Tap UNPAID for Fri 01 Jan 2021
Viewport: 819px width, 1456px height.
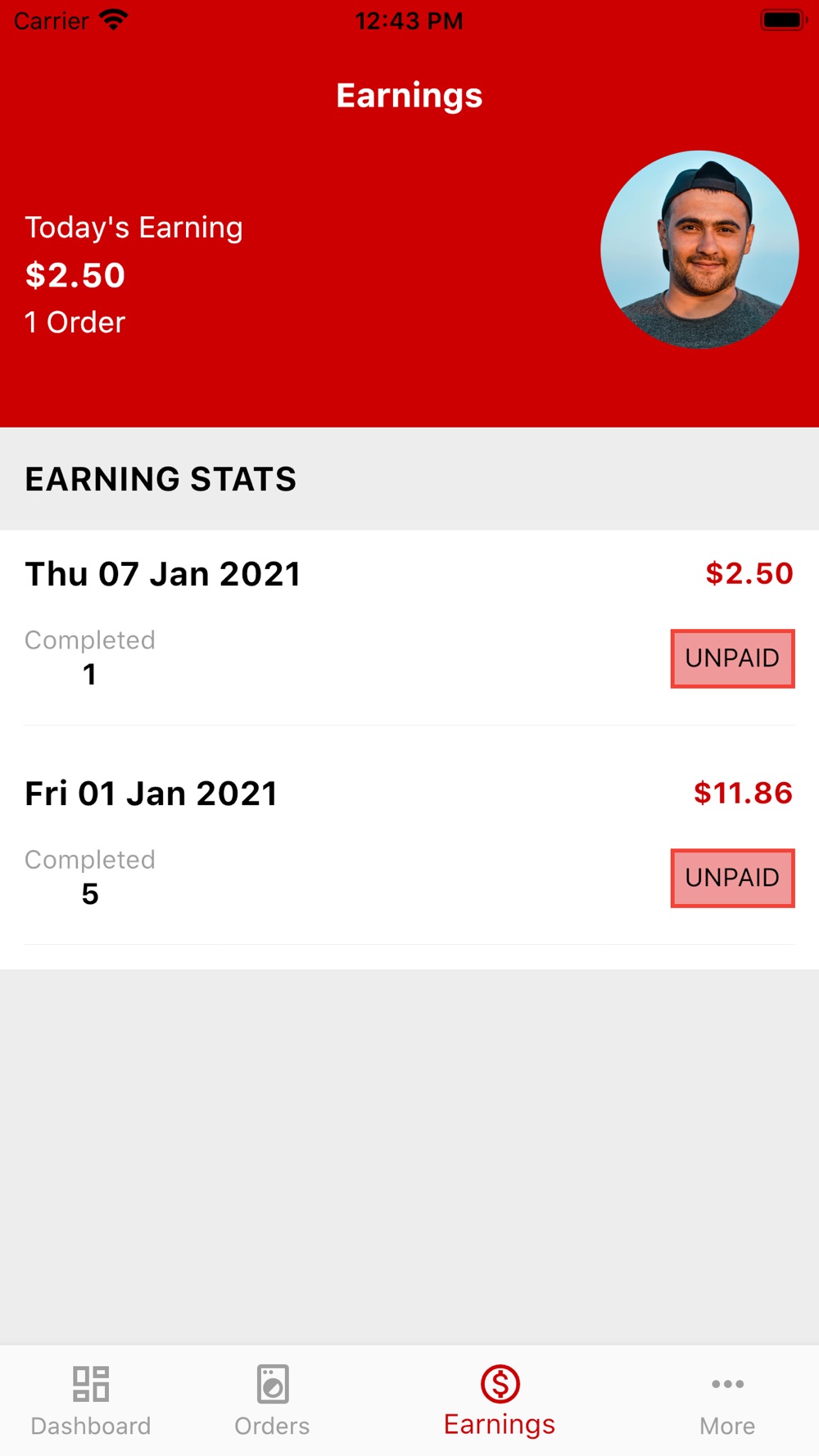(732, 878)
